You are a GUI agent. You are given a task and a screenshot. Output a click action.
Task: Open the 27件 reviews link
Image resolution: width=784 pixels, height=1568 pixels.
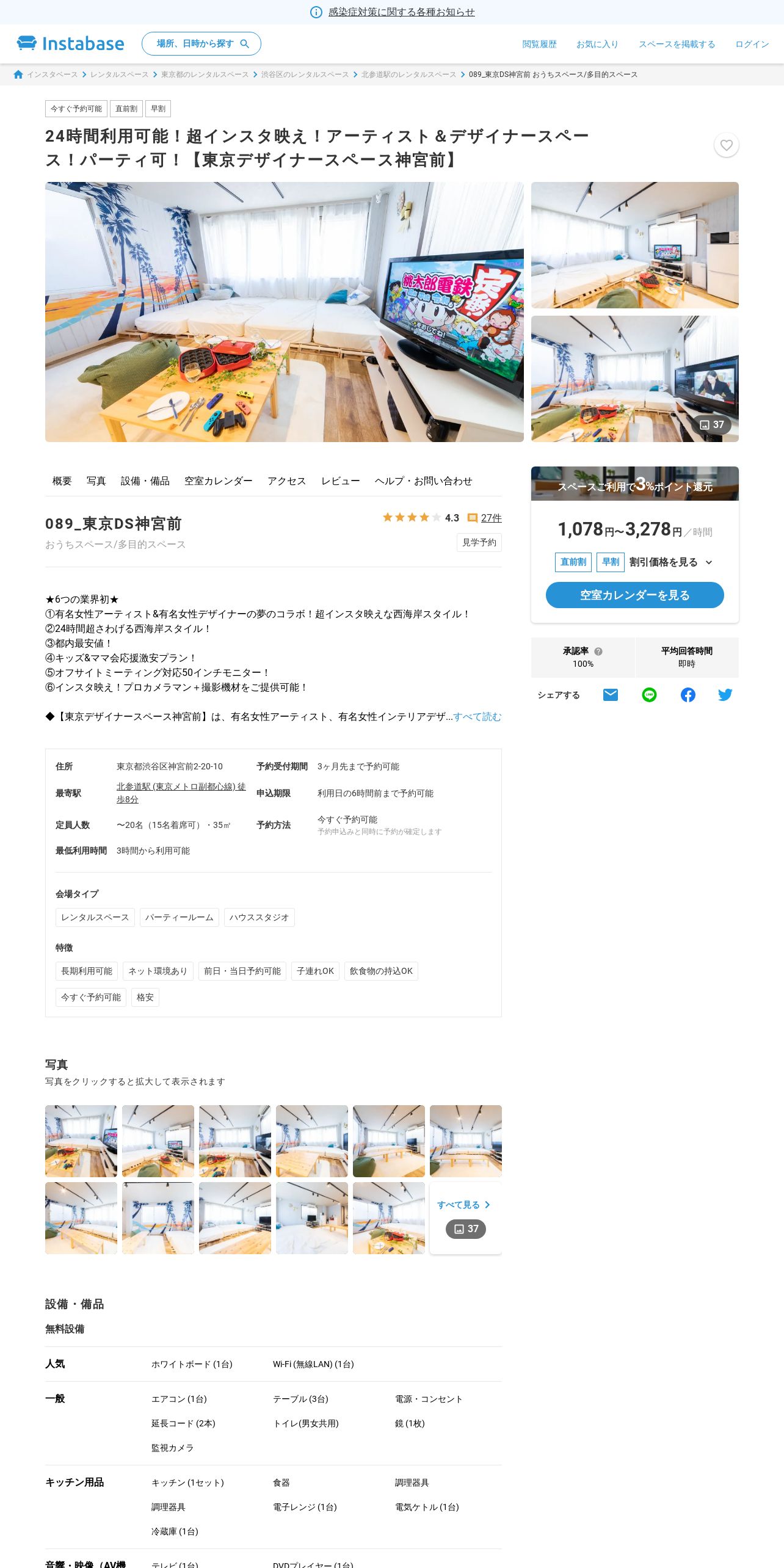(x=491, y=518)
